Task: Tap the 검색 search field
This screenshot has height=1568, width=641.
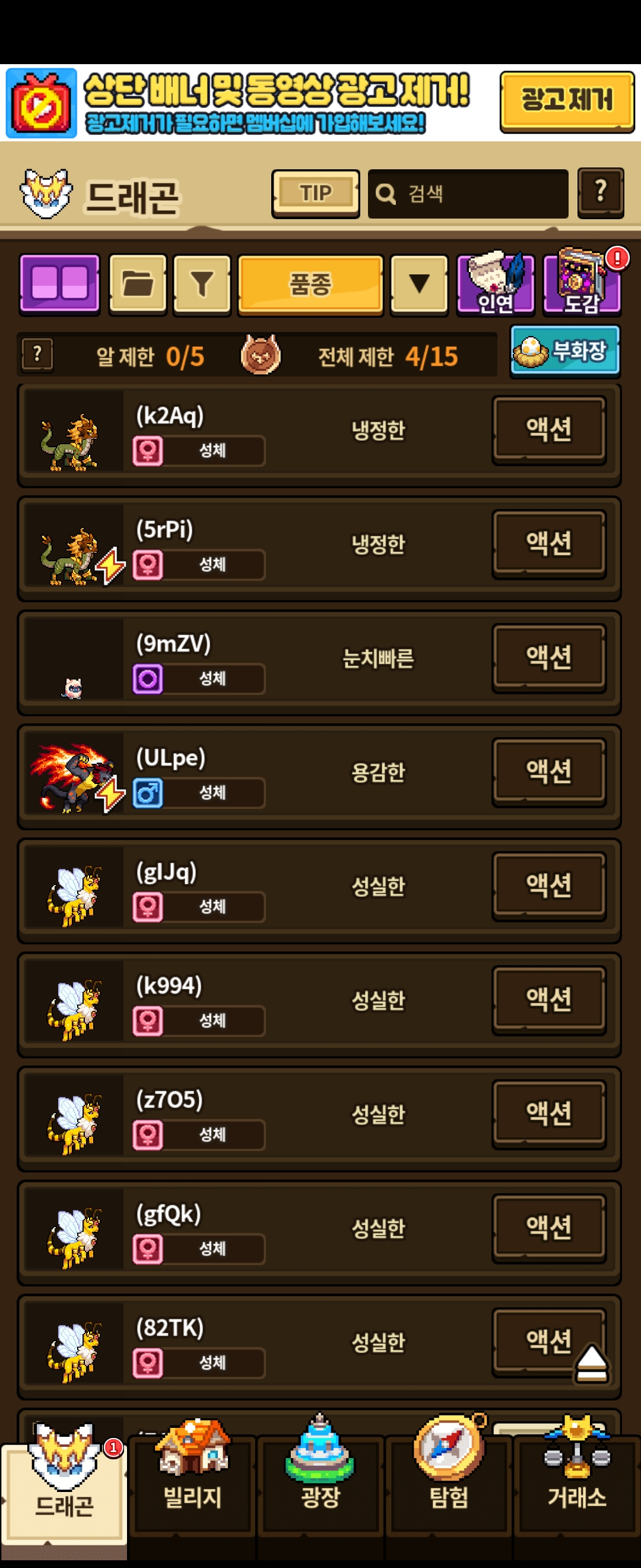Action: click(468, 194)
